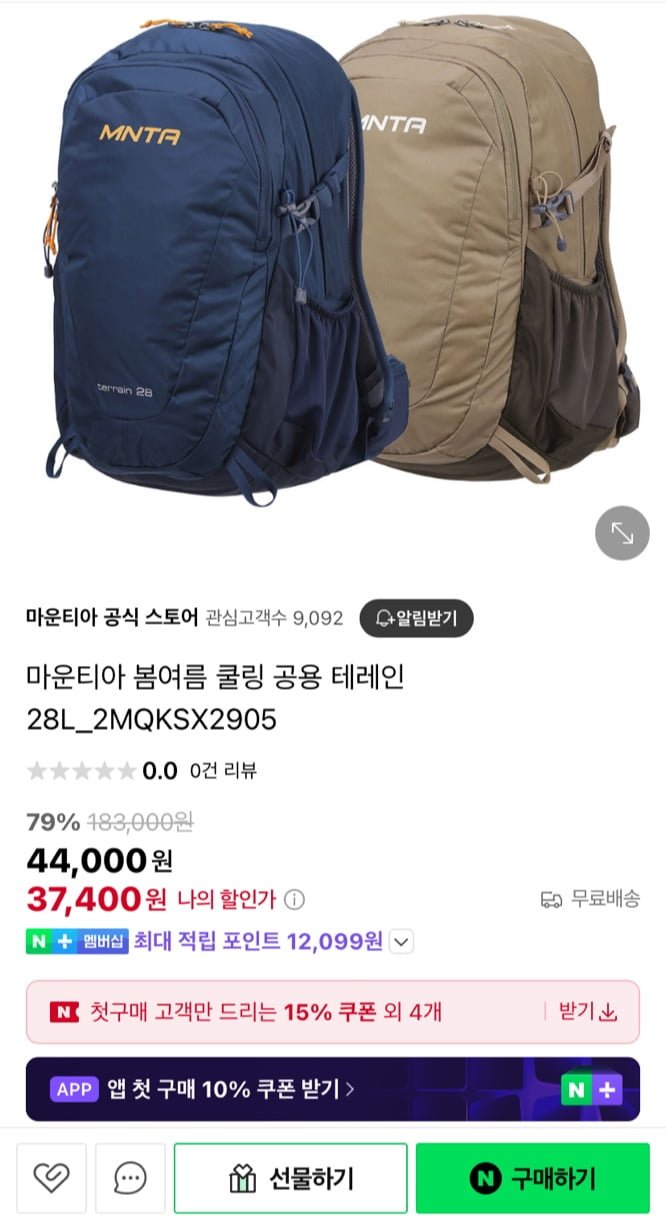Show info about 나의 할인가
The image size is (666, 1232).
[294, 899]
